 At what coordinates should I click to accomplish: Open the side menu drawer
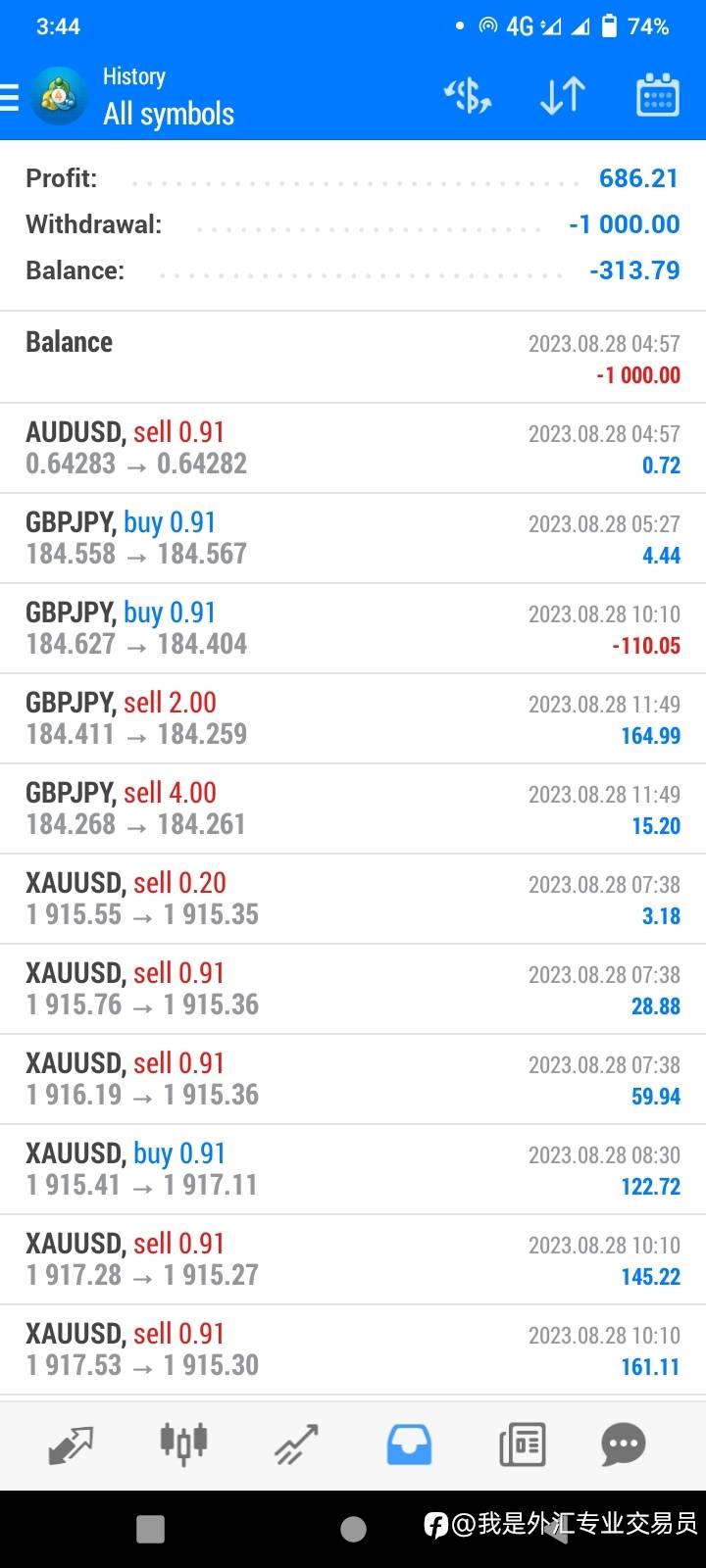coord(12,97)
